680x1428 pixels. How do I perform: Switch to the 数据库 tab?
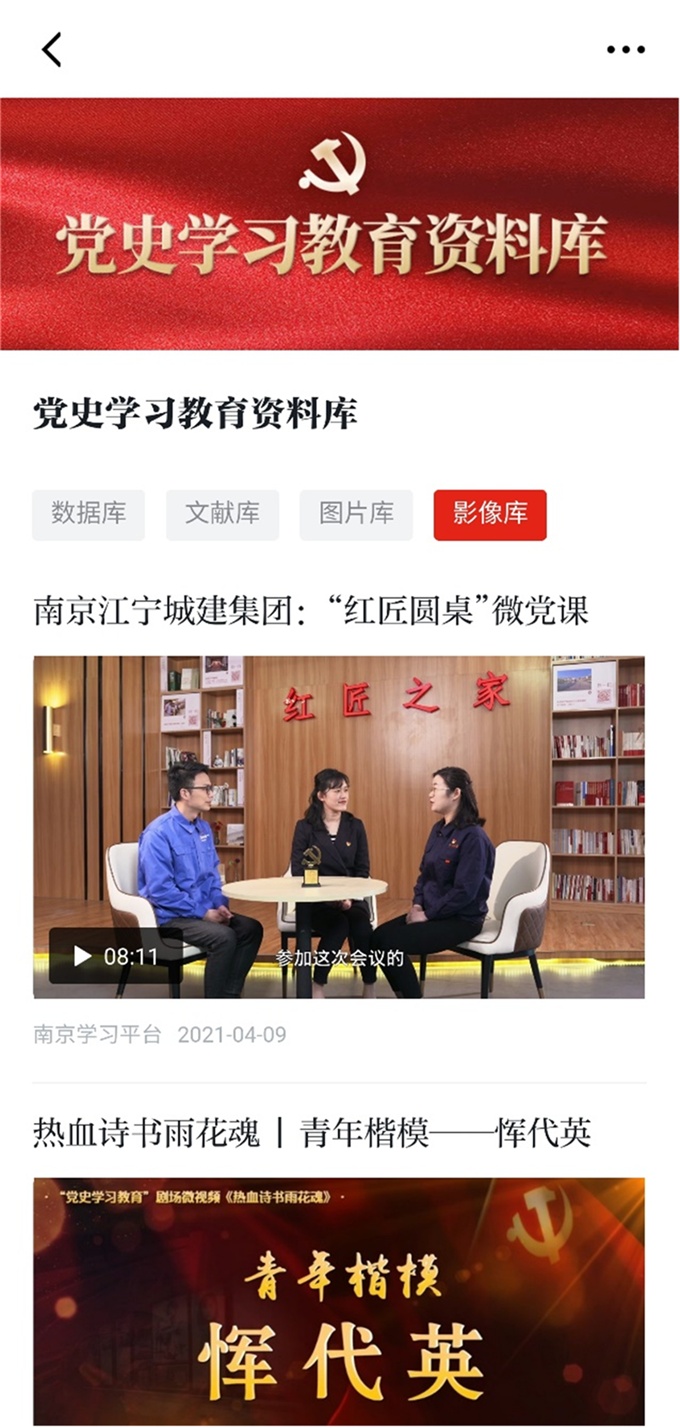coord(89,514)
